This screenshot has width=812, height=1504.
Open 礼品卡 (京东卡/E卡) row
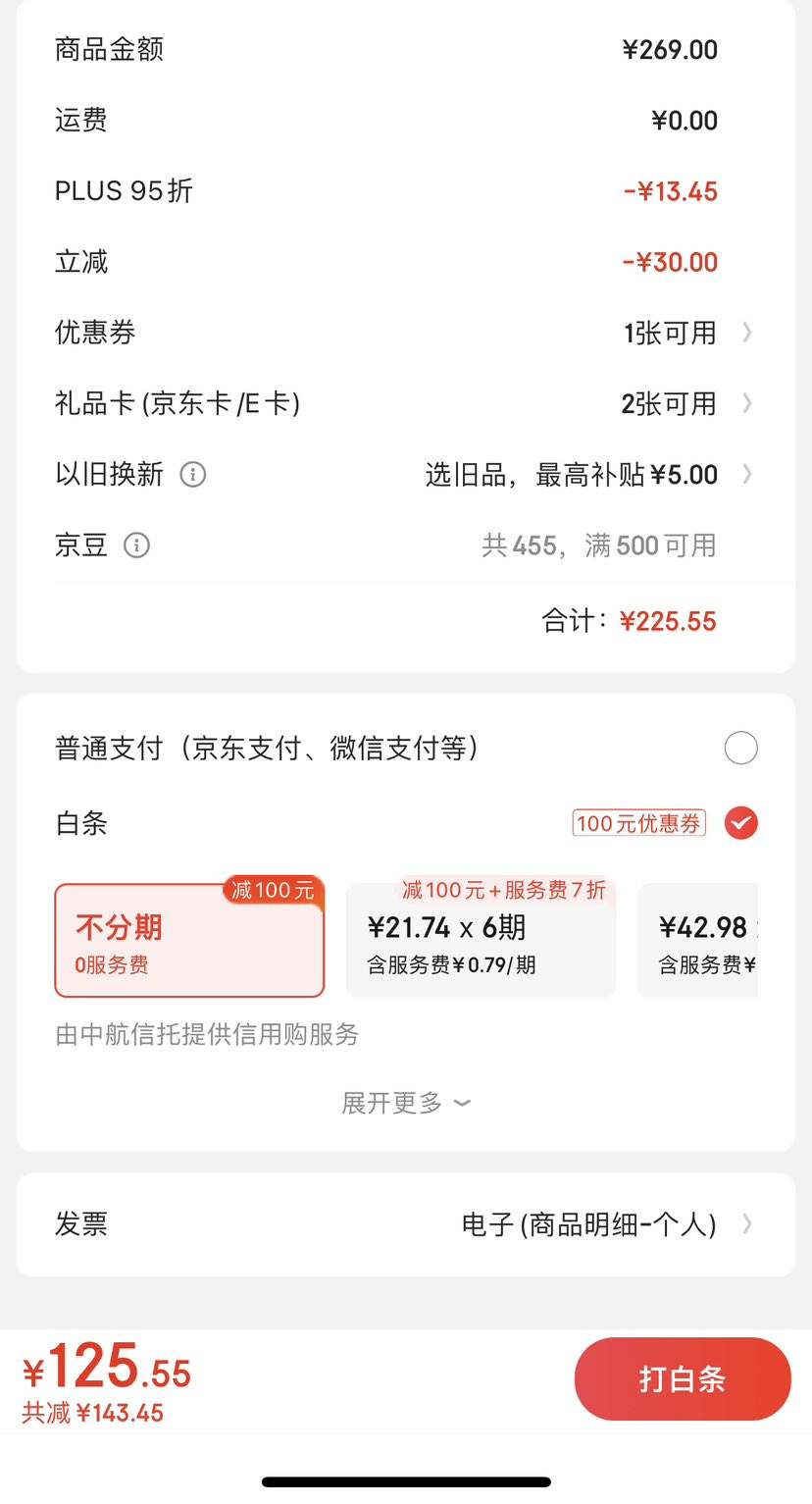click(x=405, y=403)
